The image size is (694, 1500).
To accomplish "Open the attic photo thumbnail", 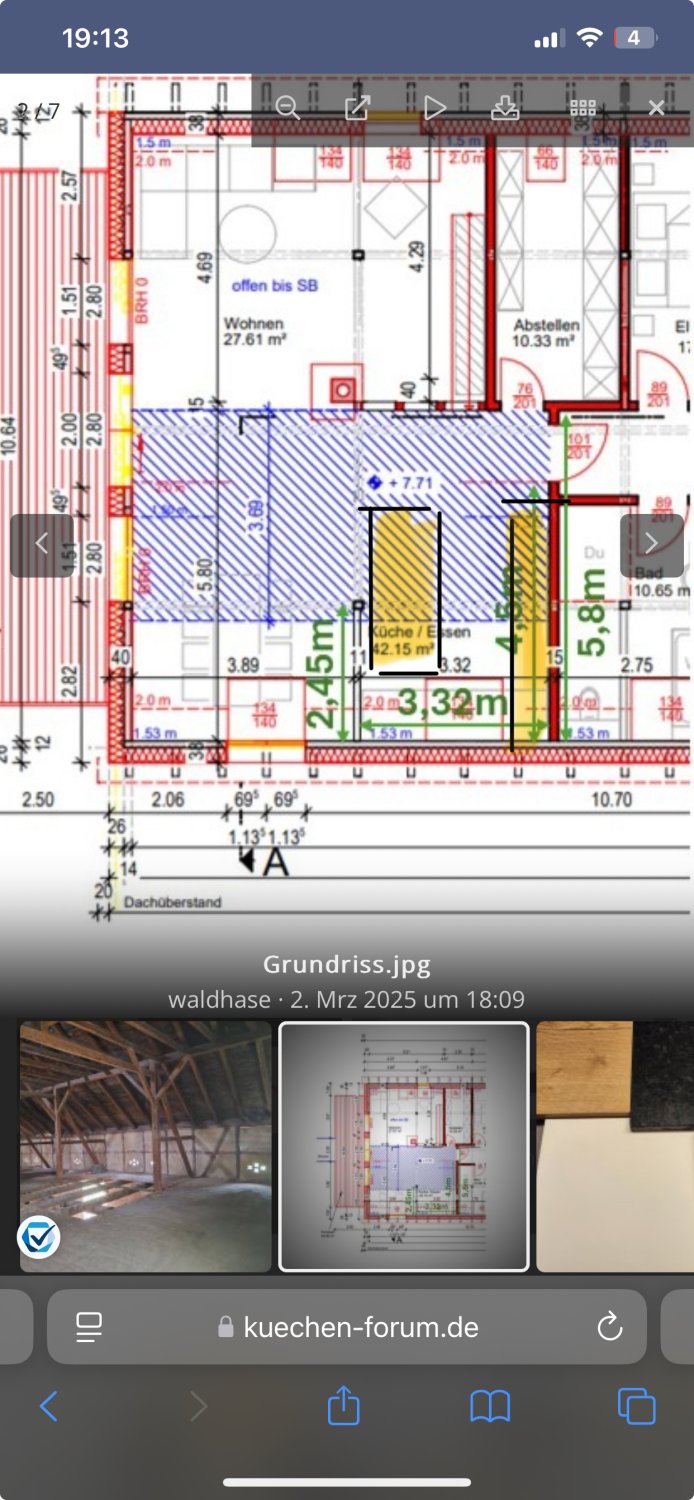I will point(146,1146).
